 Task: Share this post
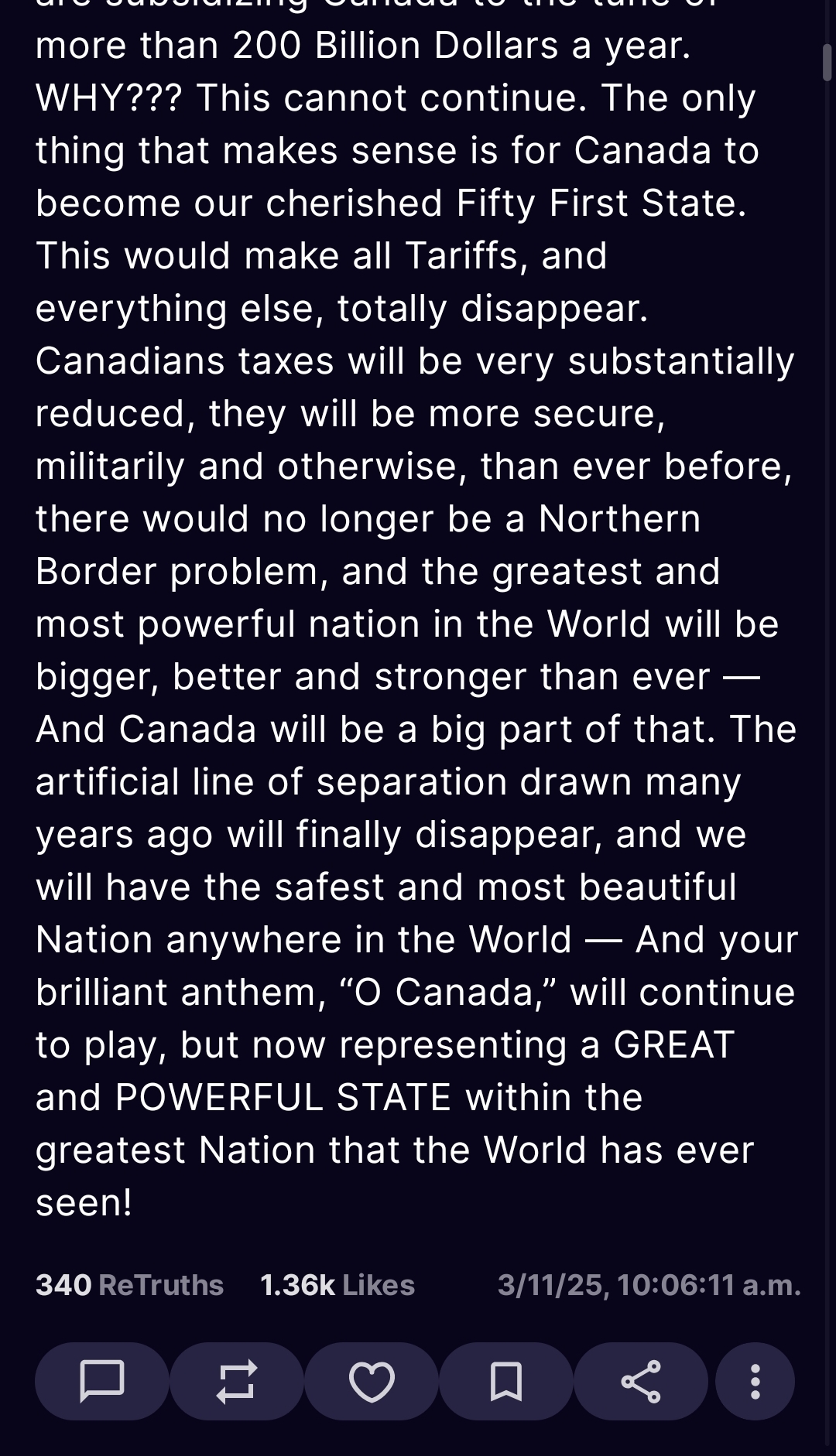click(x=641, y=1381)
